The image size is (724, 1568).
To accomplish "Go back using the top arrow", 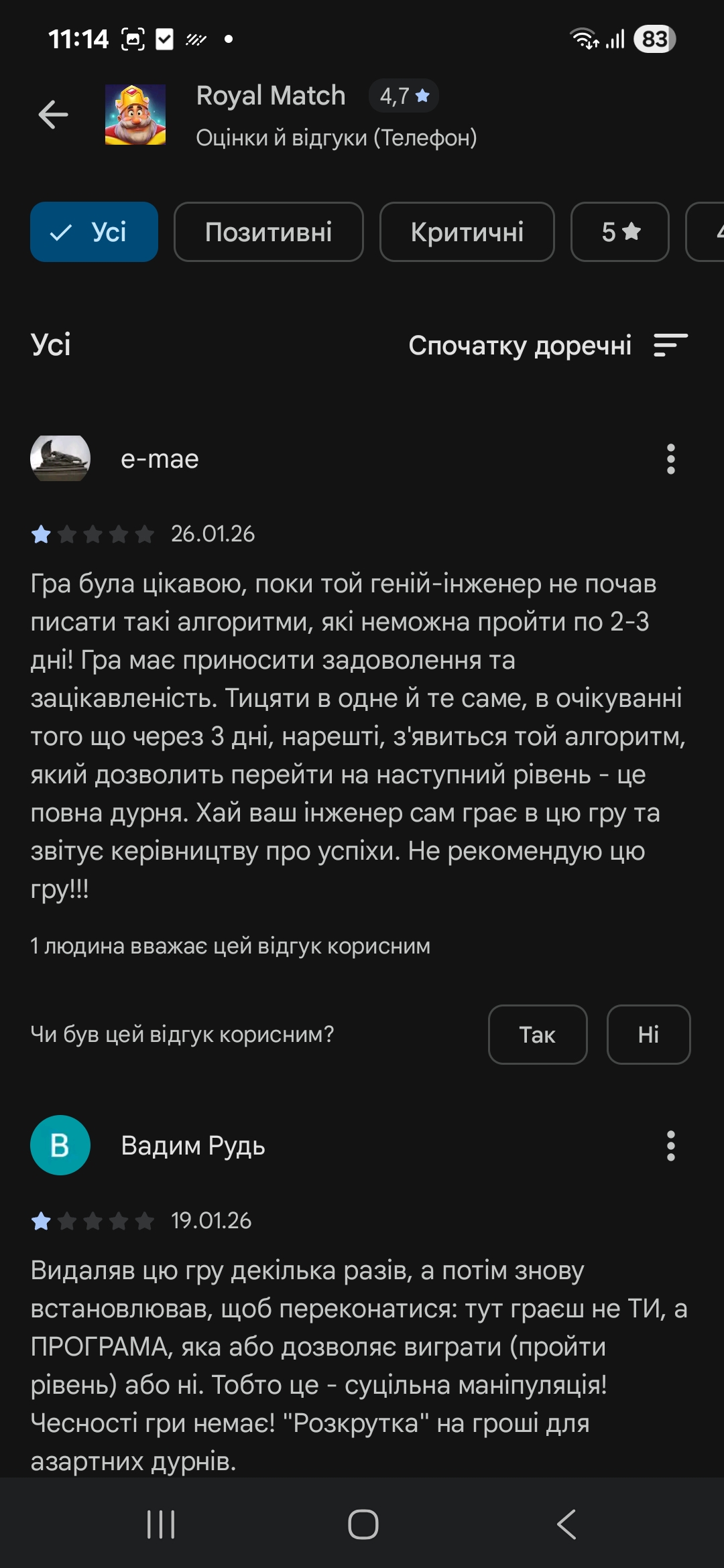I will (x=54, y=115).
